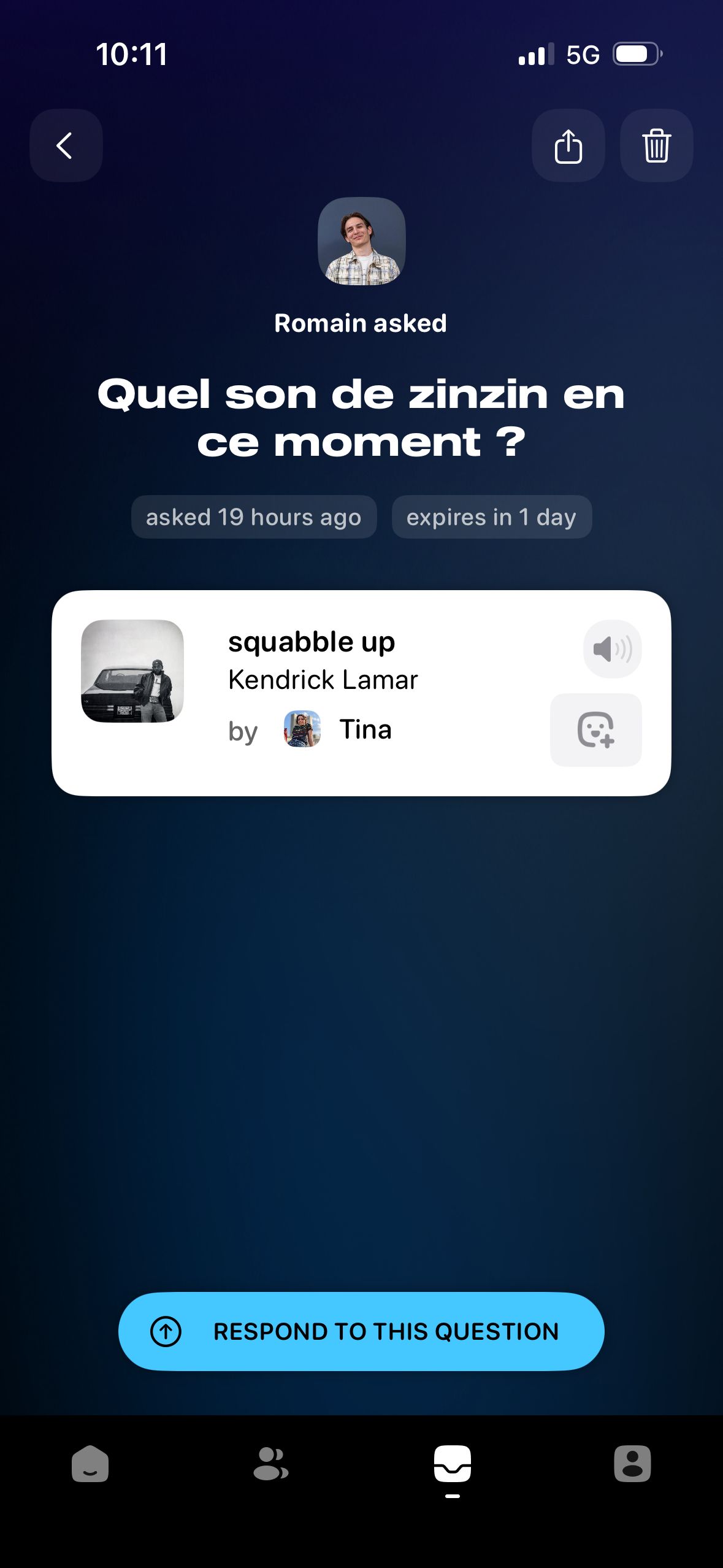Open Romain's profile picture
723x1568 pixels.
(x=361, y=241)
